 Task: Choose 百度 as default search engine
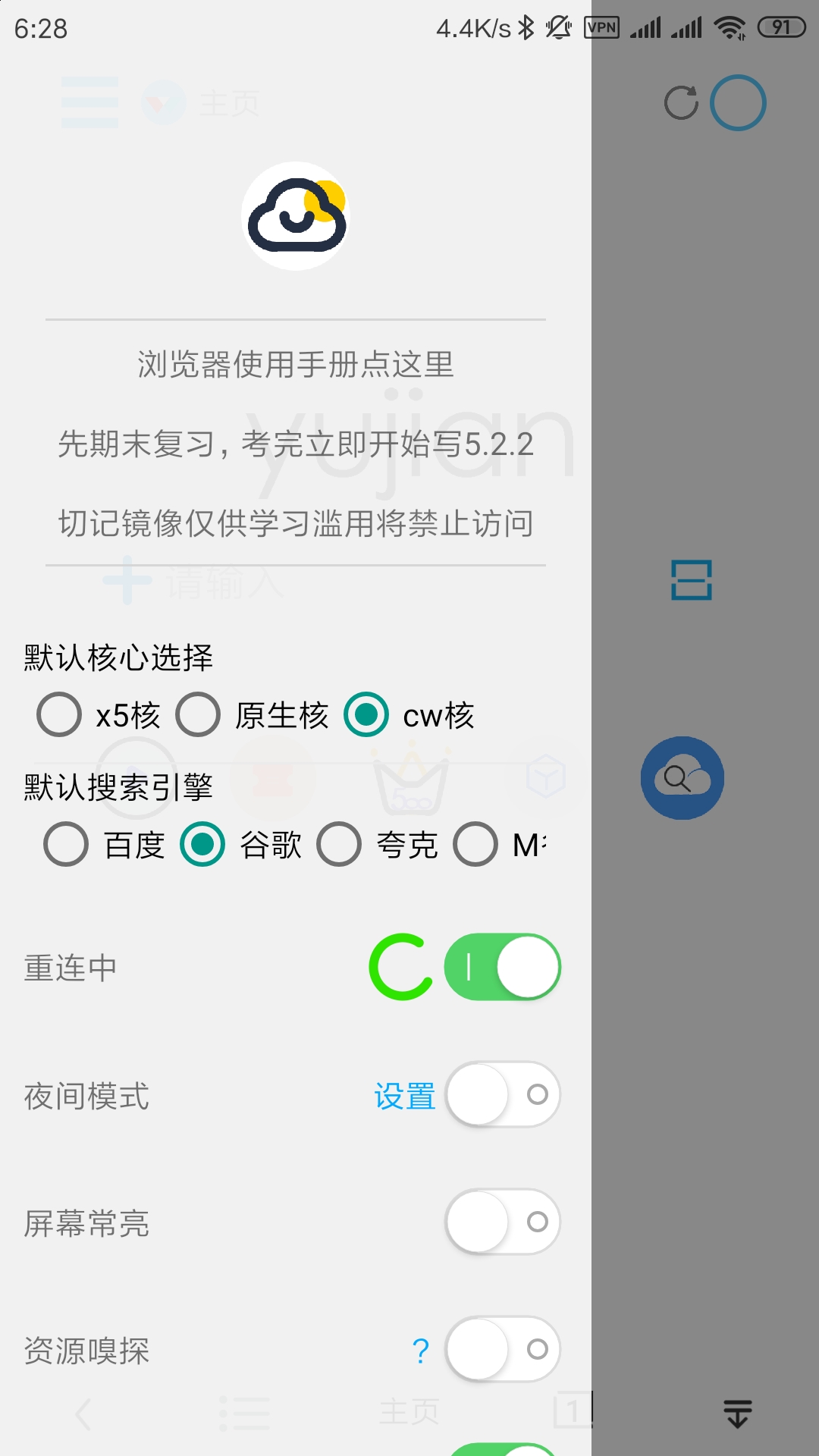(66, 844)
